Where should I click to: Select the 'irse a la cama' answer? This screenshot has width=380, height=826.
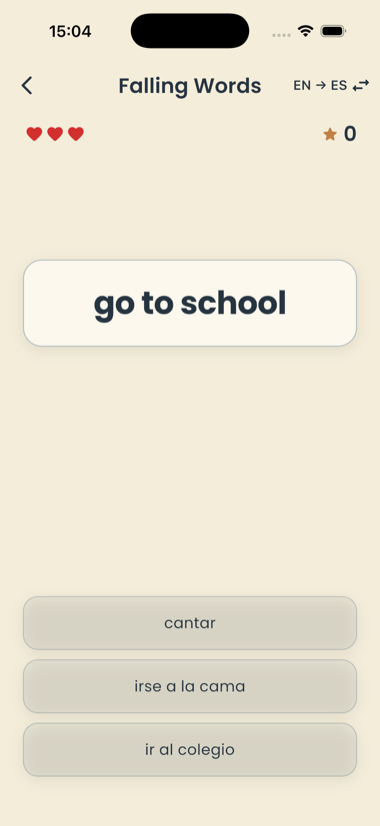coord(190,686)
